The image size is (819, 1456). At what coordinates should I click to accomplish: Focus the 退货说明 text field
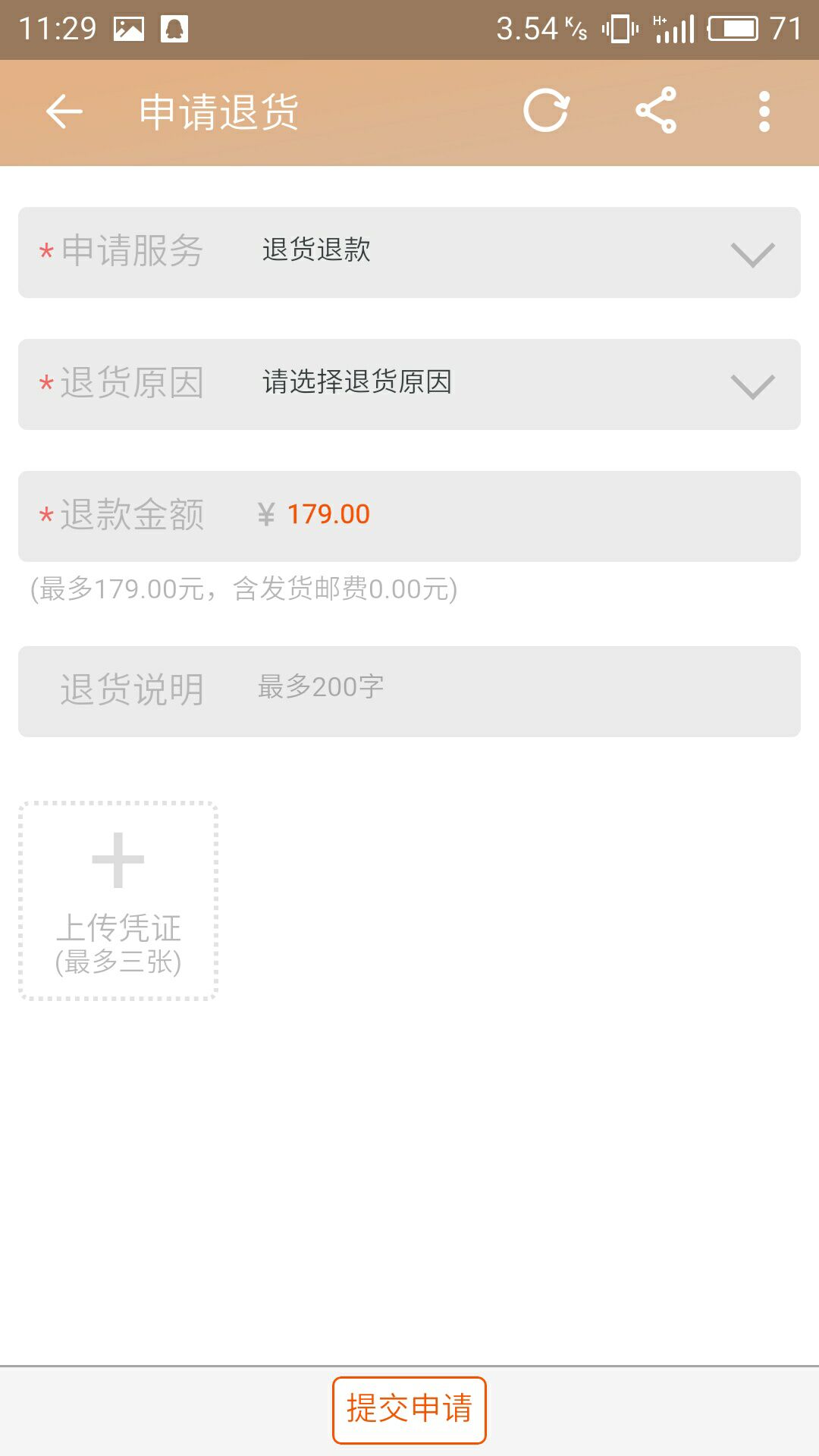(409, 692)
